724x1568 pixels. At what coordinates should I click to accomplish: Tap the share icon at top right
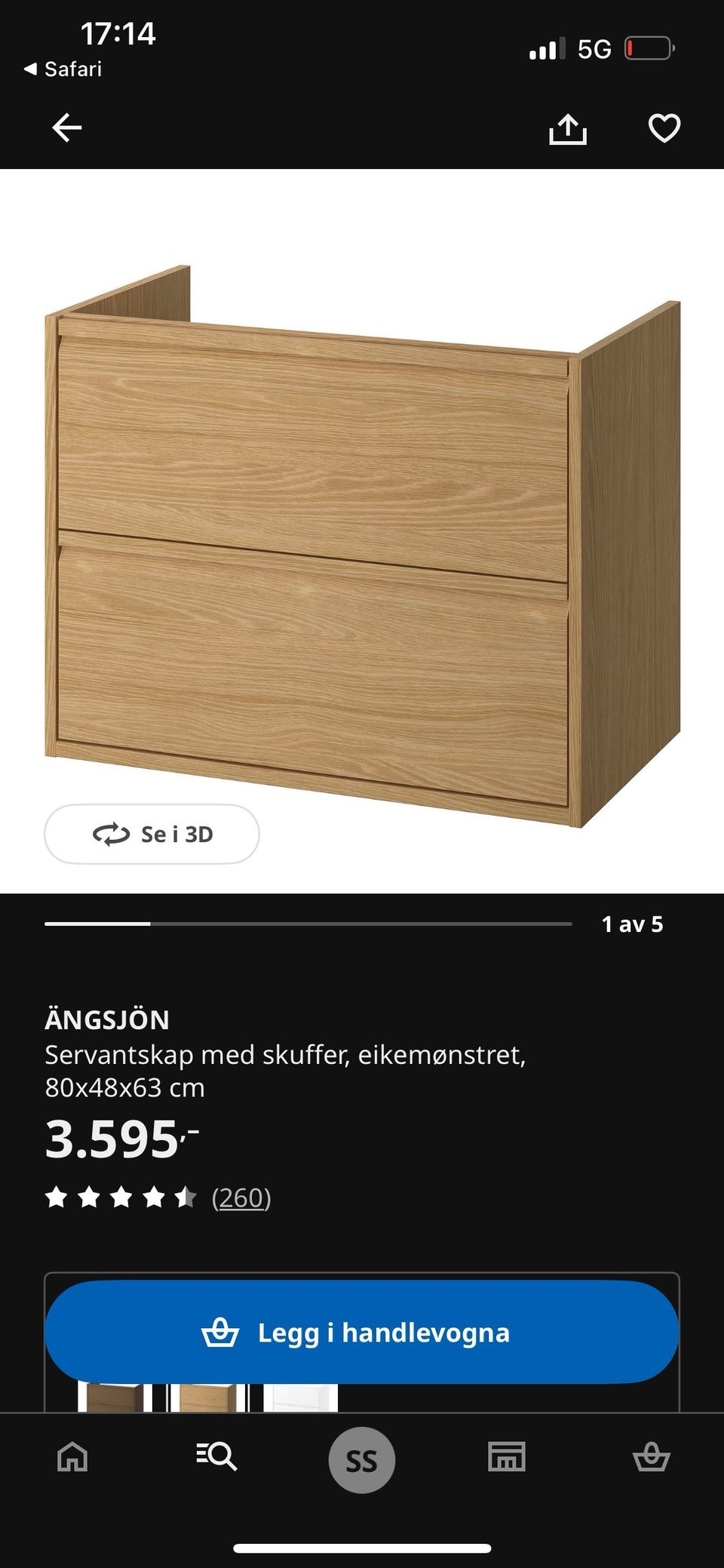pyautogui.click(x=569, y=130)
